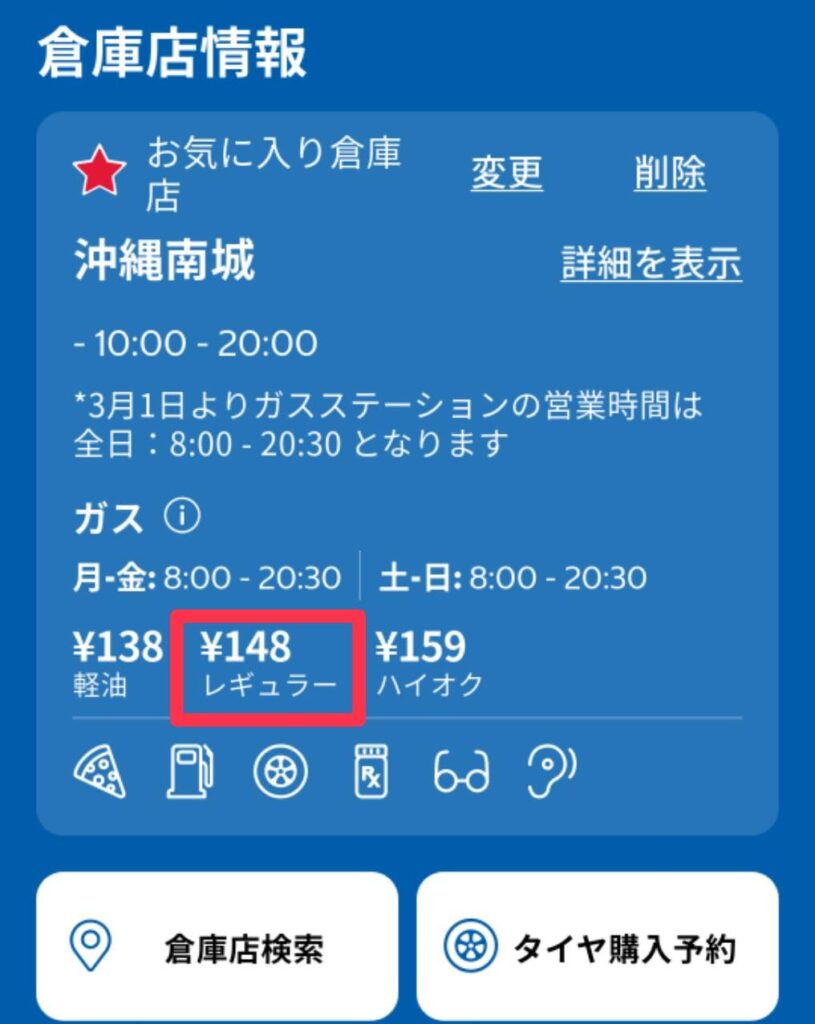Viewport: 815px width, 1024px height.
Task: Open the gas info icon beside ガス
Action: pyautogui.click(x=183, y=517)
